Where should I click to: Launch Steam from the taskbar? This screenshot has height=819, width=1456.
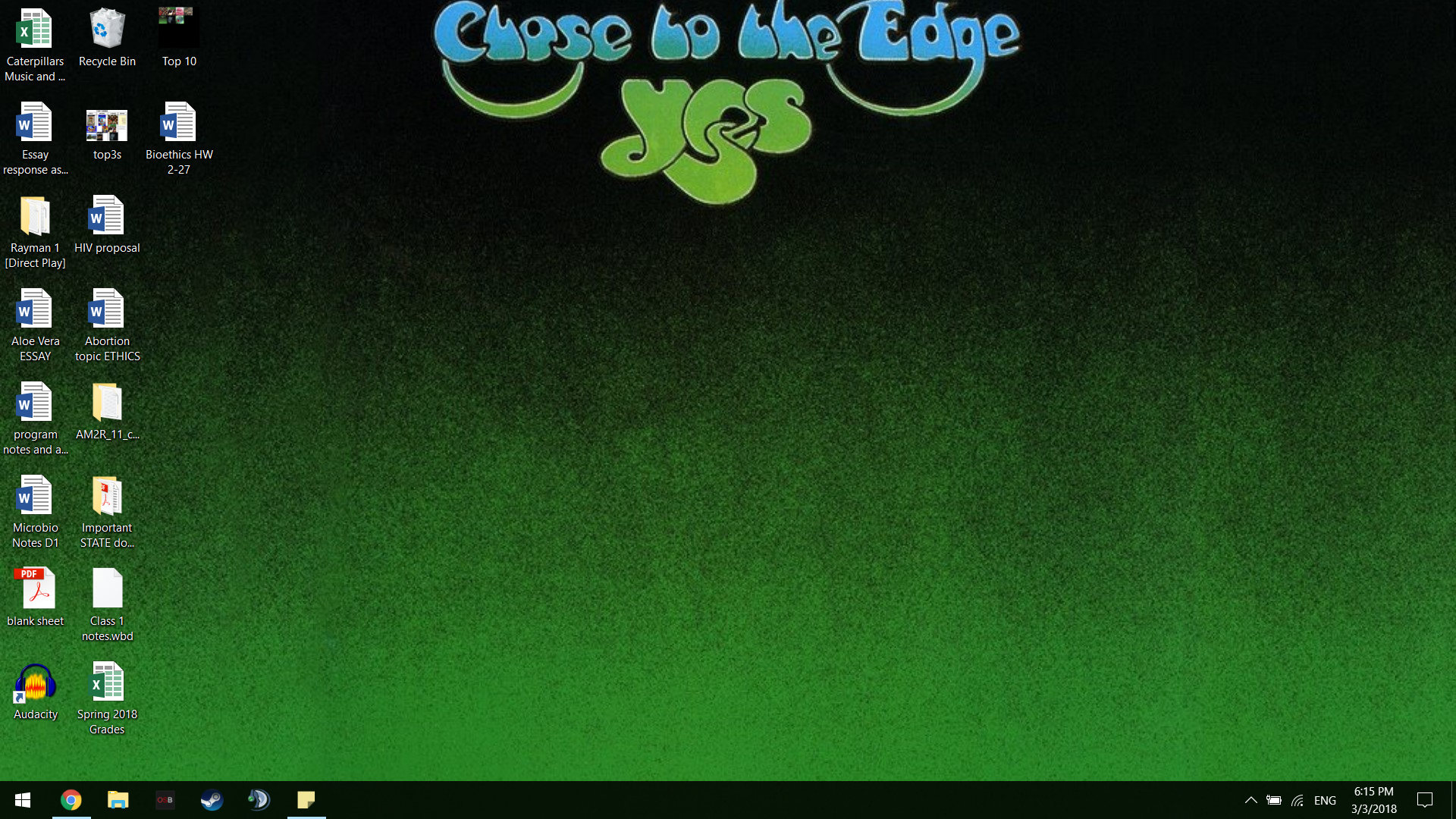[212, 800]
